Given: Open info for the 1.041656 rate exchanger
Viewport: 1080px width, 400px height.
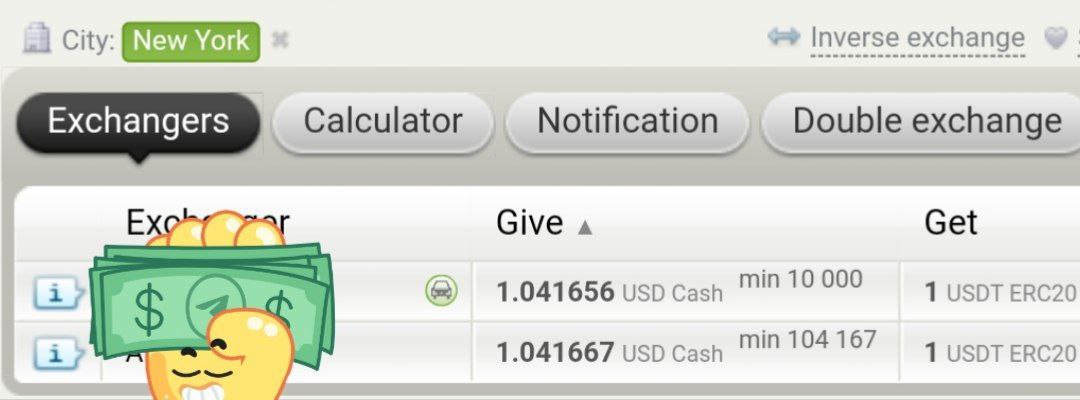Looking at the screenshot, I should click(55, 293).
